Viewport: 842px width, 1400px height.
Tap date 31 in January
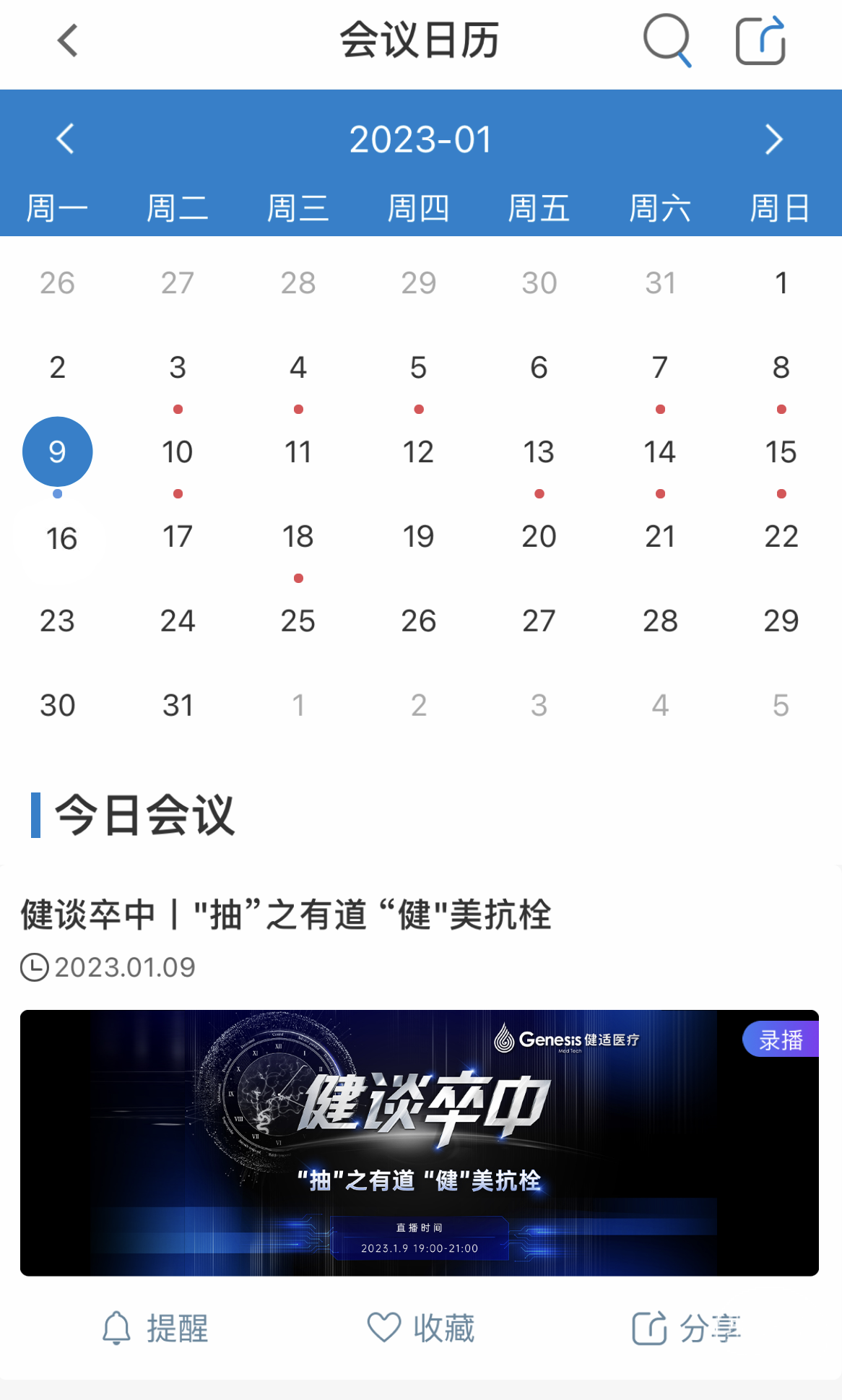(178, 706)
